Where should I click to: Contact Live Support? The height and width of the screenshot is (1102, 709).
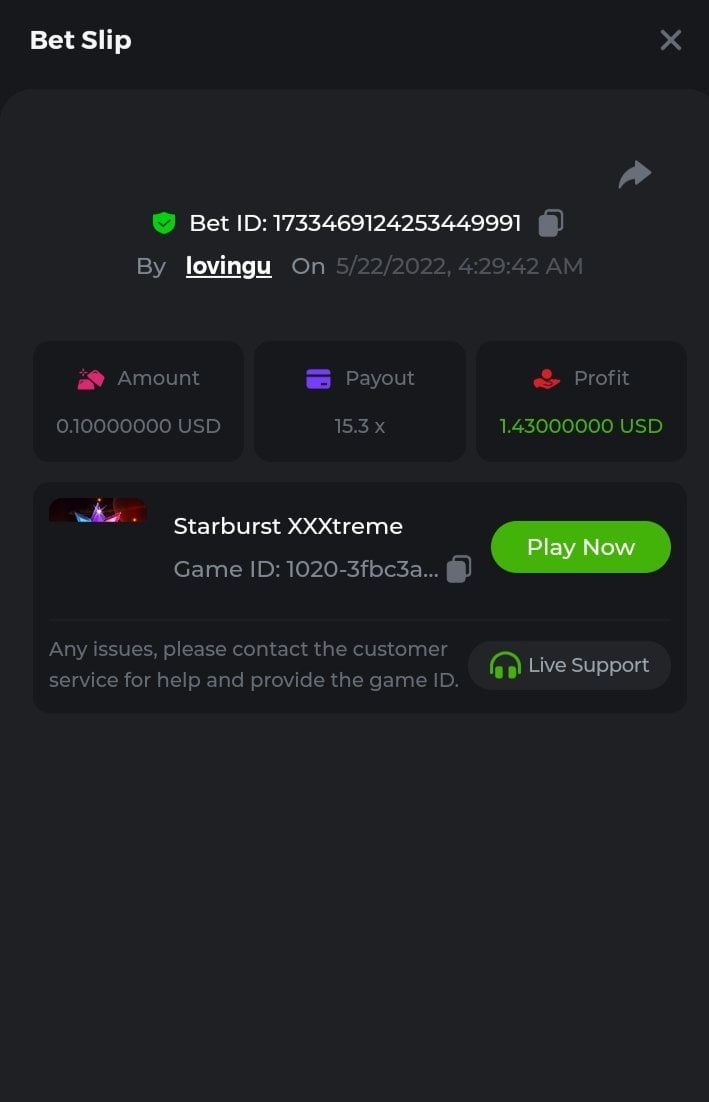pyautogui.click(x=569, y=665)
